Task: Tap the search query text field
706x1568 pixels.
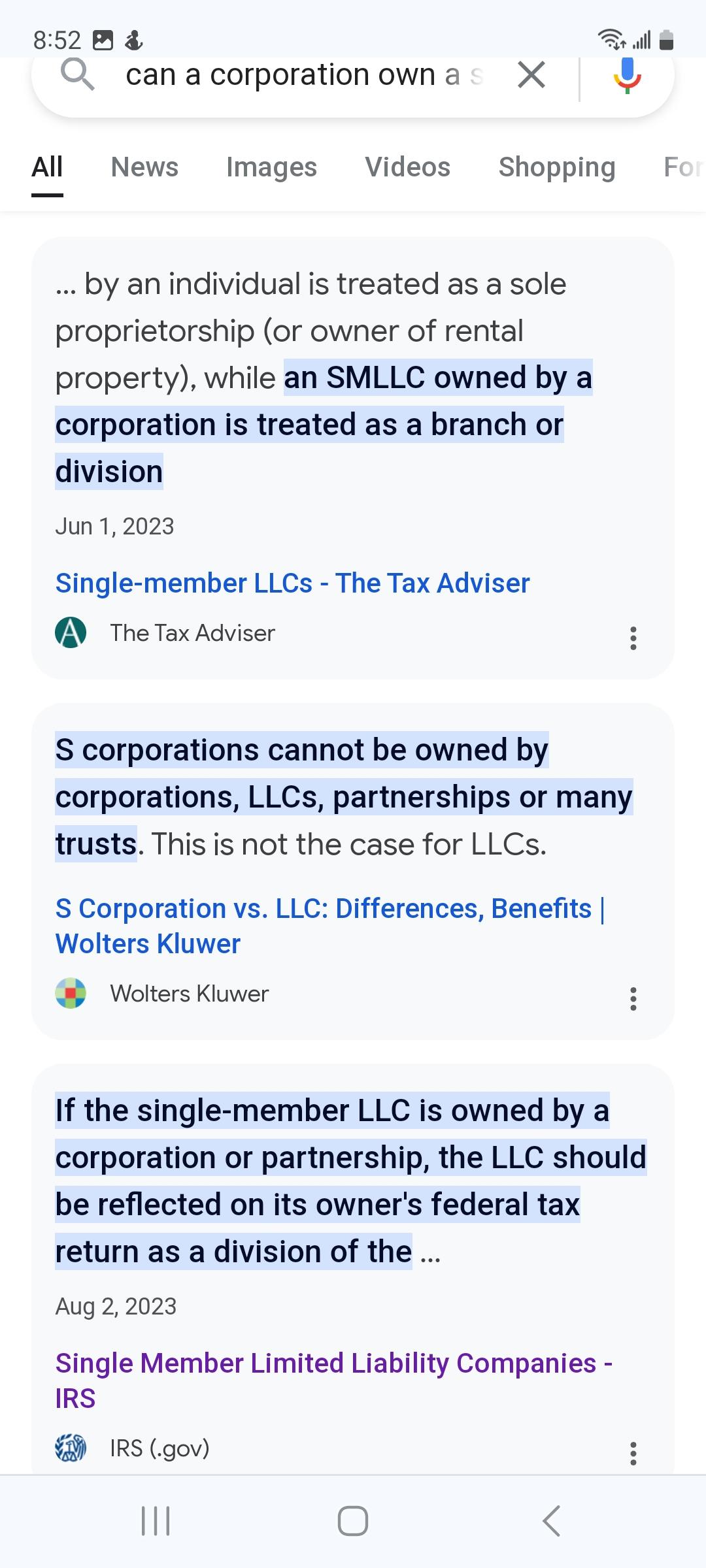Action: 305,74
